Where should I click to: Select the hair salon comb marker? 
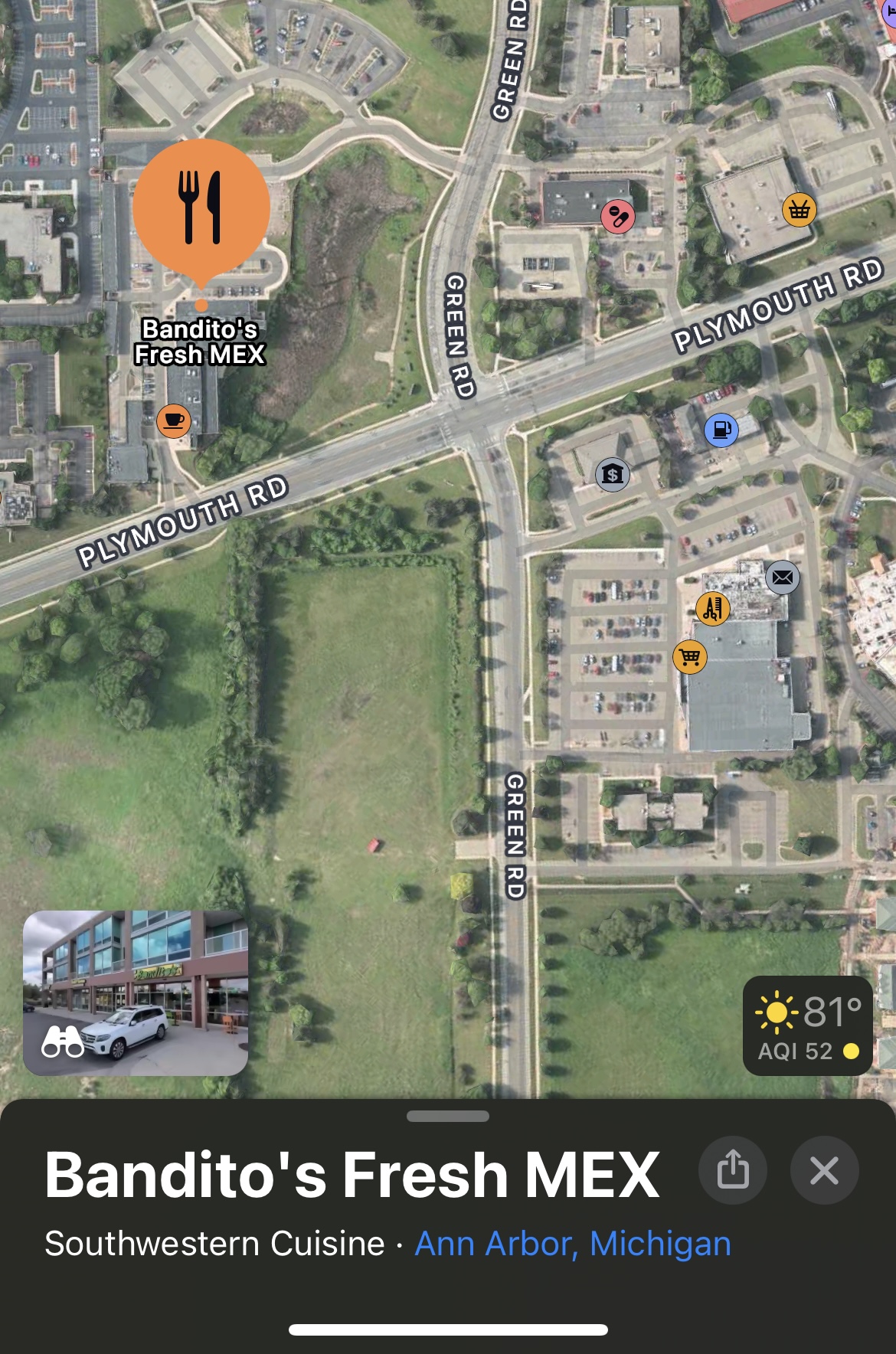713,609
